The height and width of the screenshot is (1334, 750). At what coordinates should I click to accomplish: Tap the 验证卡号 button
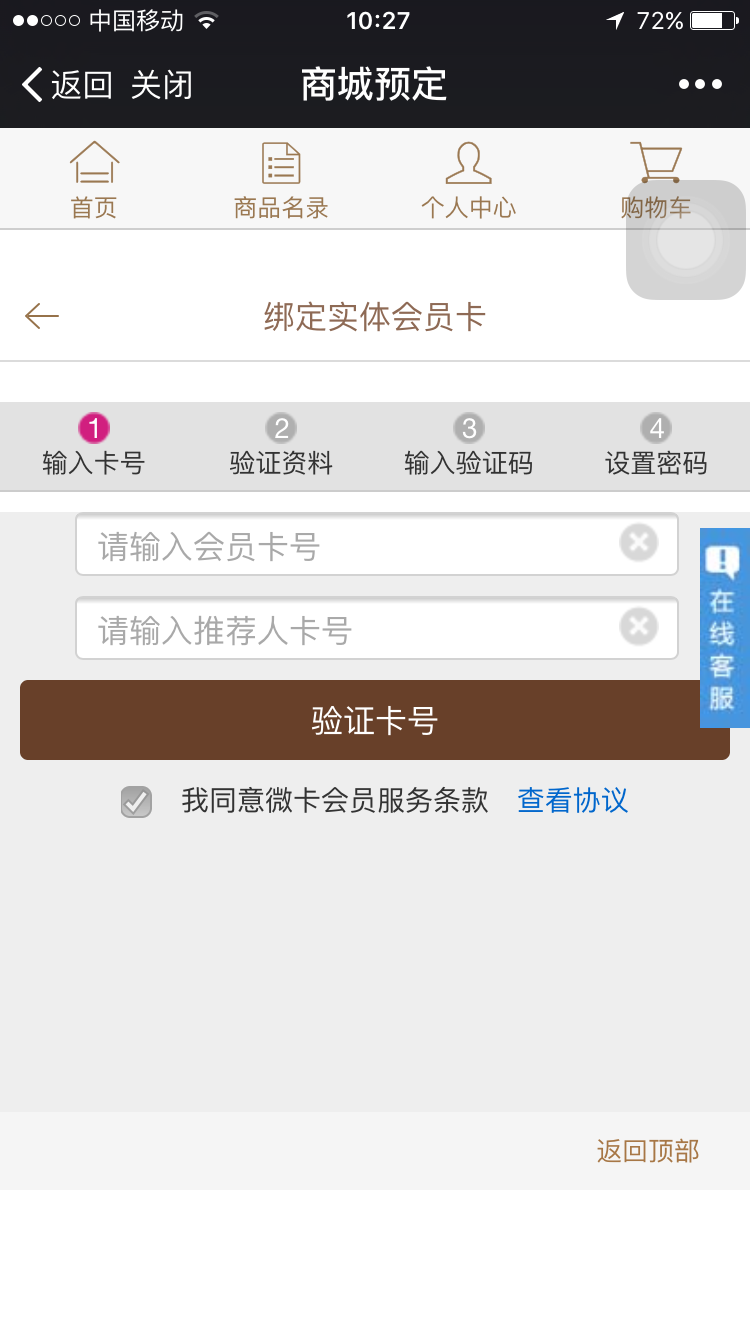375,720
